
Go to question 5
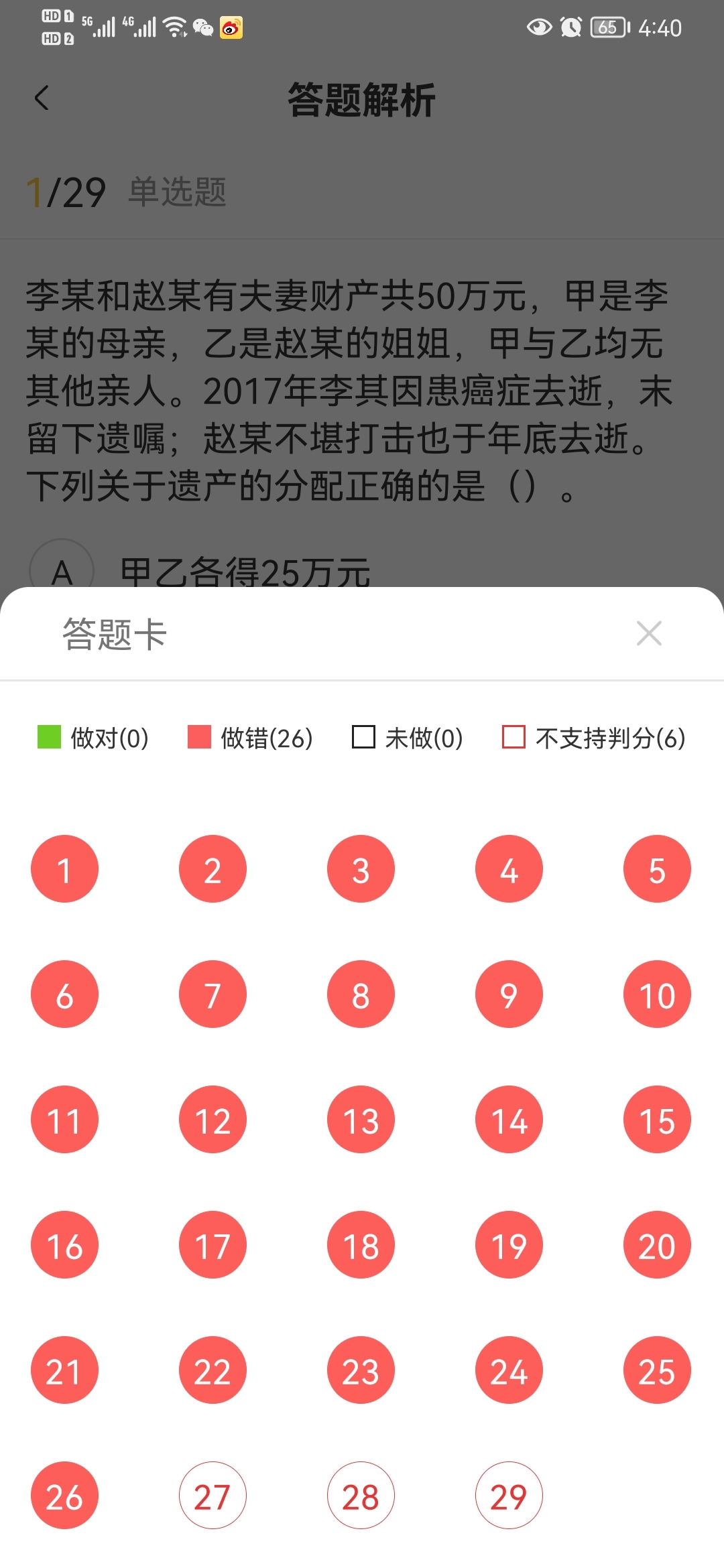pos(657,869)
